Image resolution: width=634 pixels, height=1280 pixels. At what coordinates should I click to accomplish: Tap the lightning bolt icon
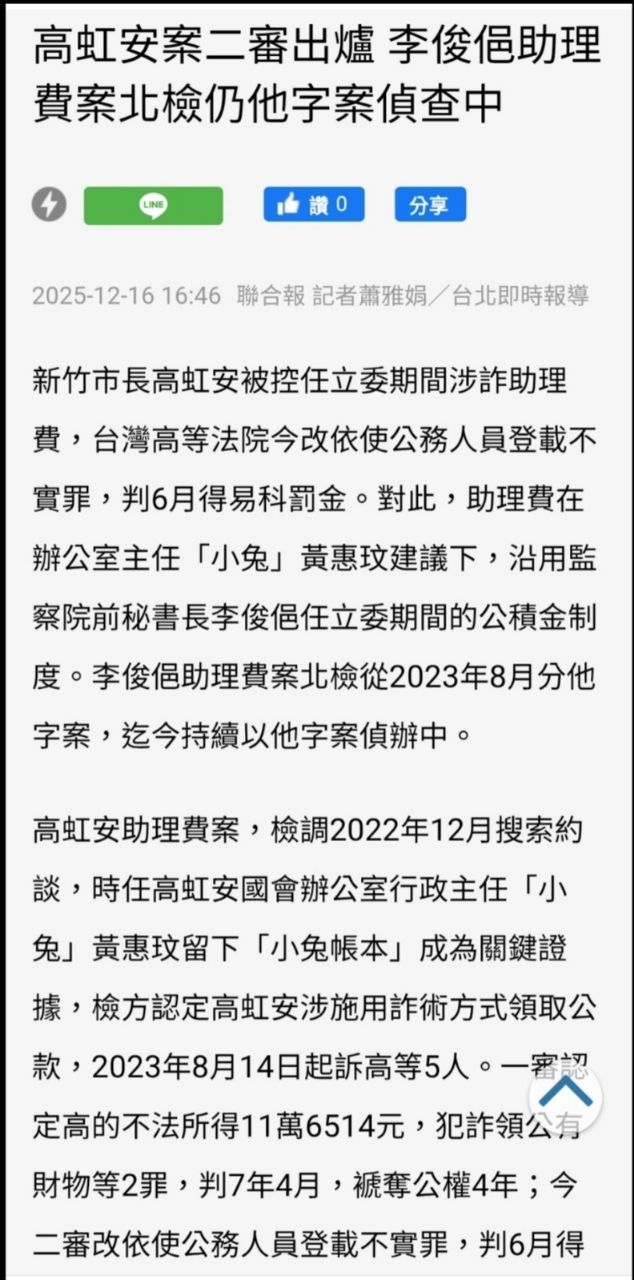tap(49, 205)
